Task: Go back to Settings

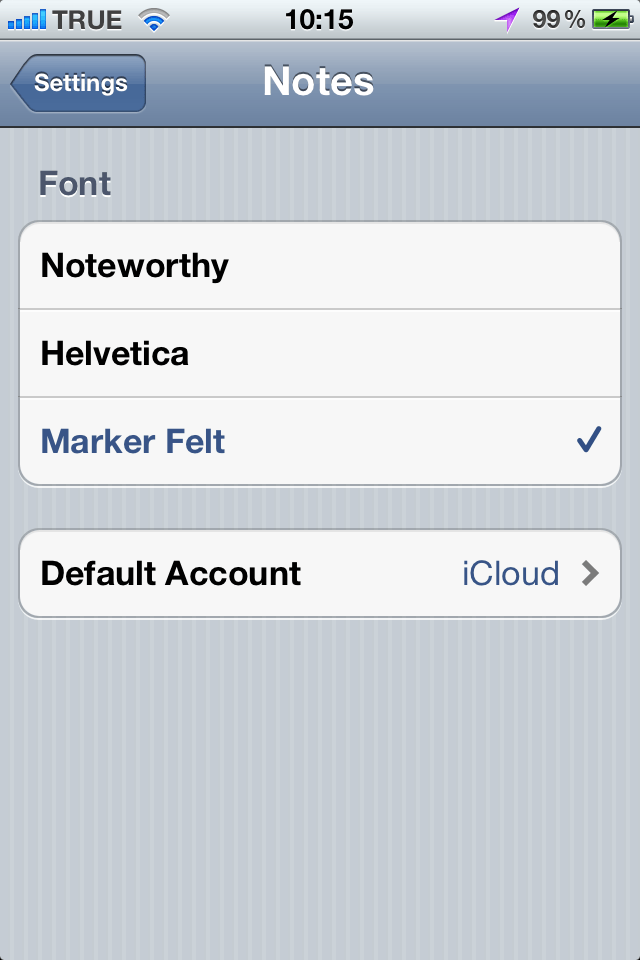Action: pos(80,83)
